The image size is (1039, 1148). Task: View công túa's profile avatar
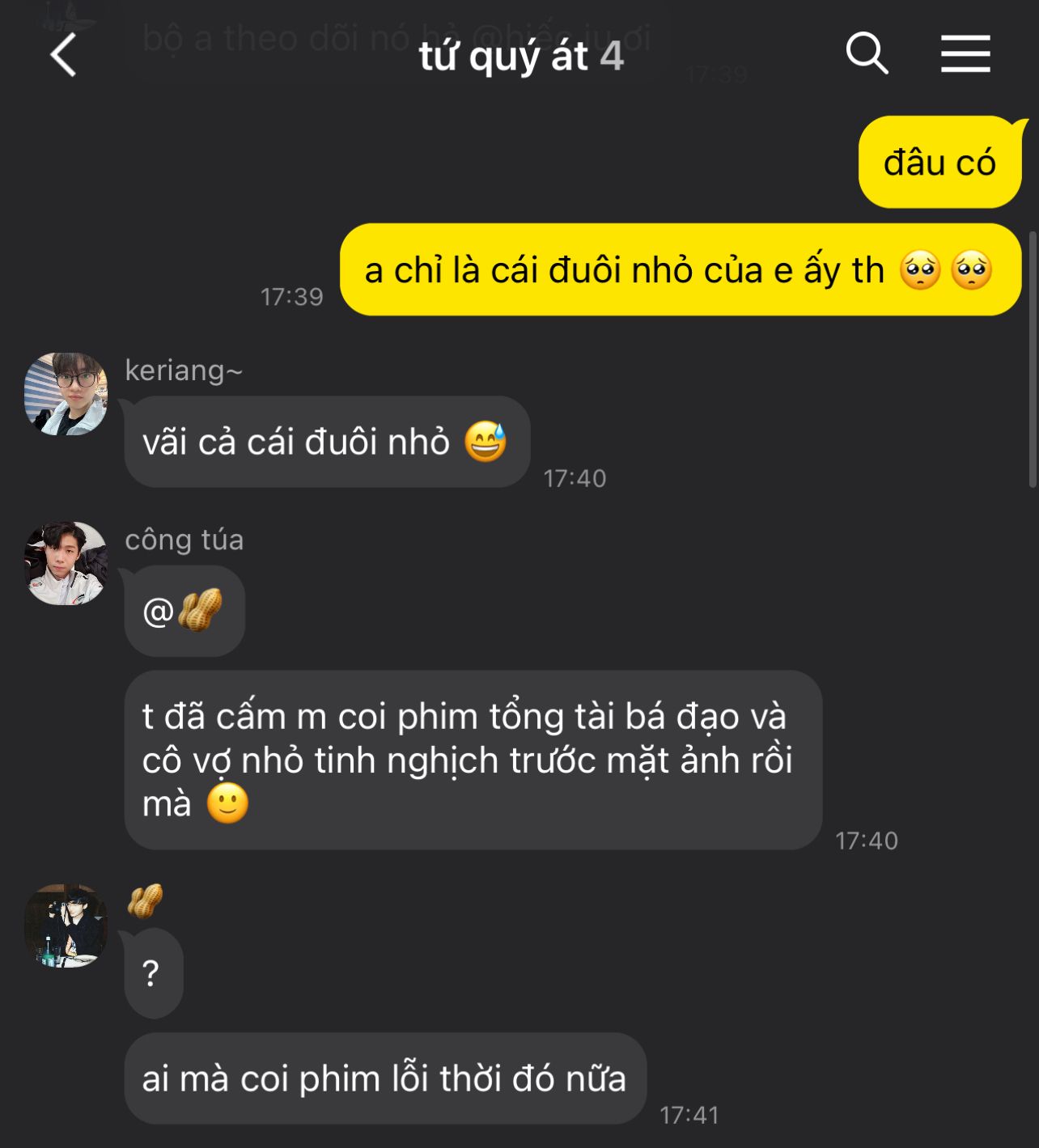point(66,563)
